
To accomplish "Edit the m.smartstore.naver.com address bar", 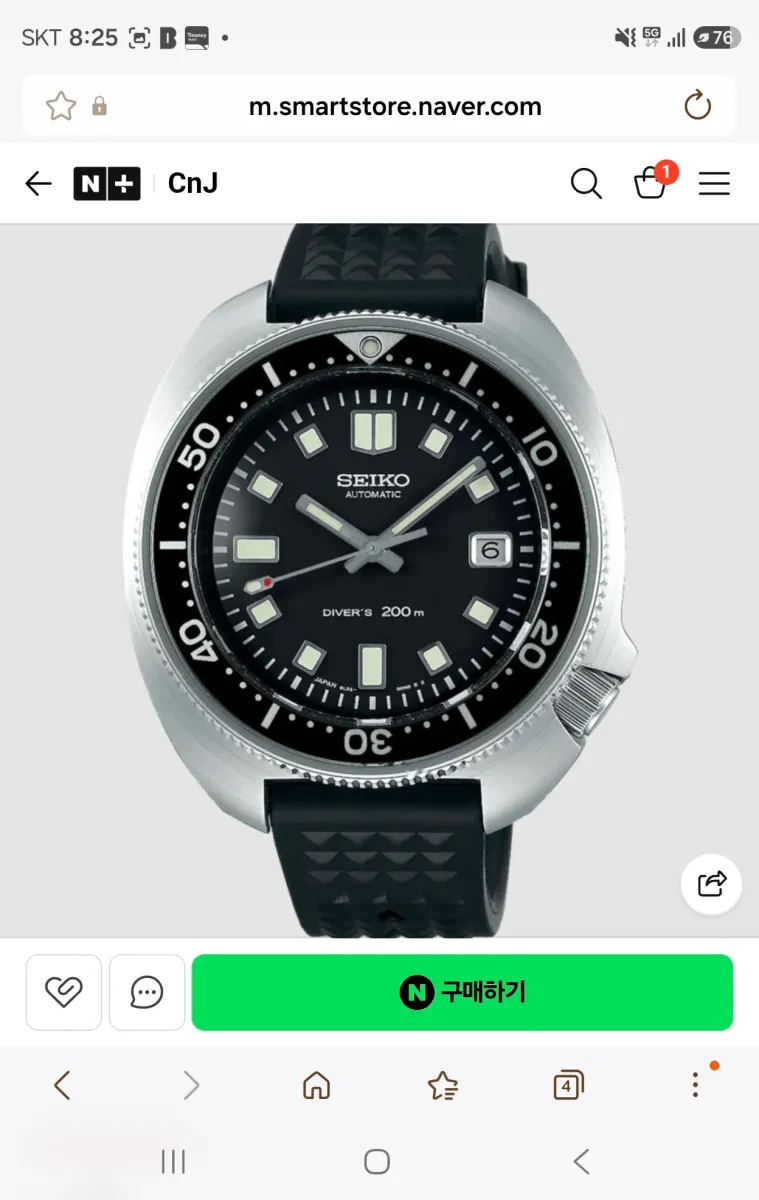I will click(394, 106).
